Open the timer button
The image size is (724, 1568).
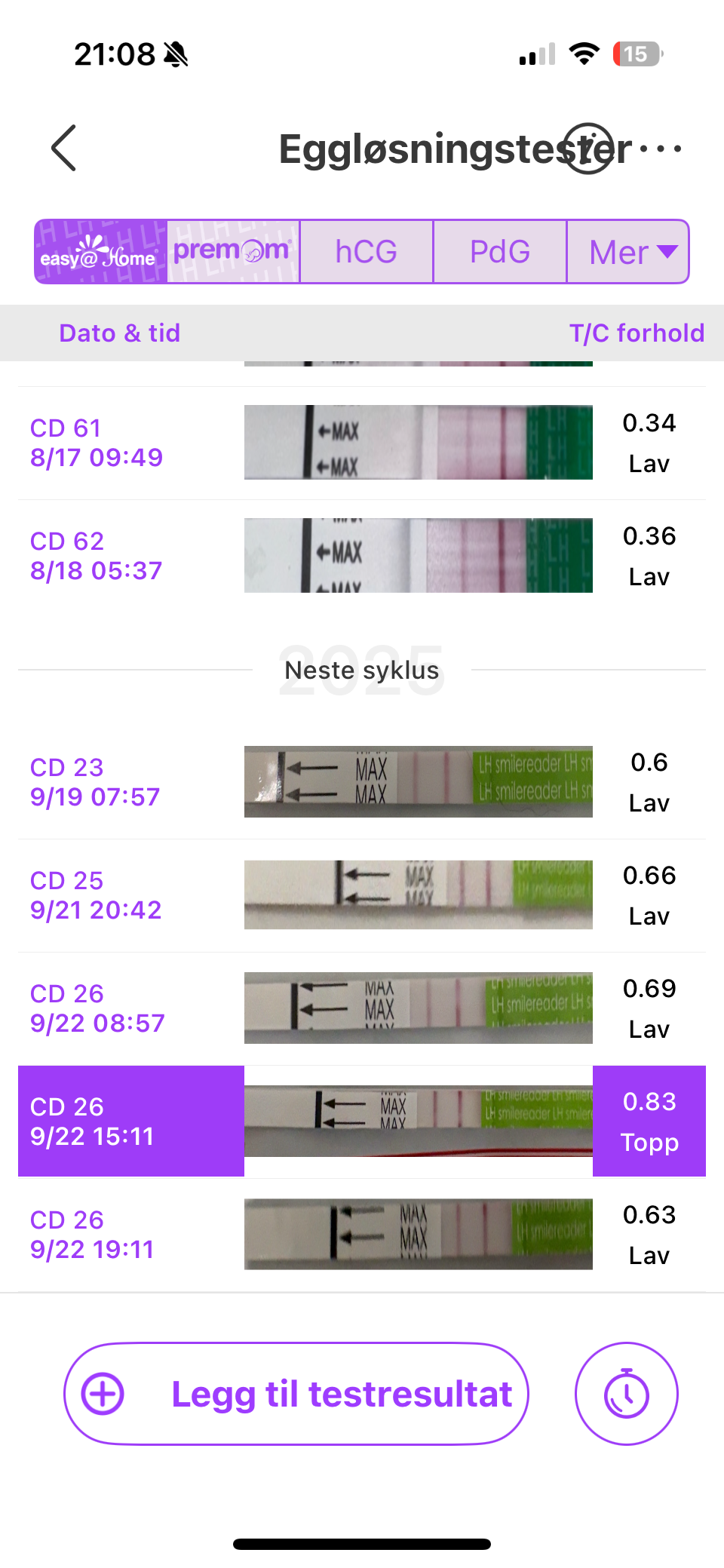[x=626, y=1394]
